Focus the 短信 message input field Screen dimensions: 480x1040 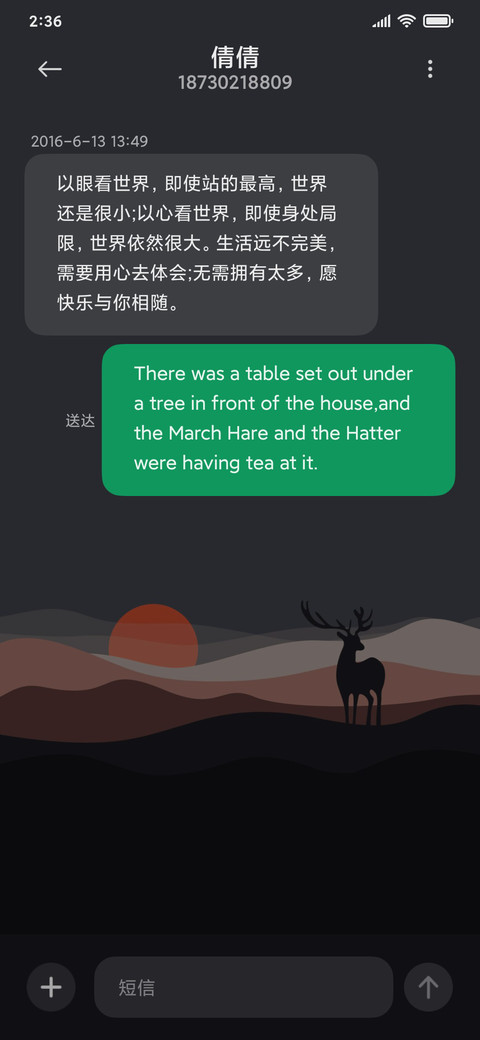243,987
